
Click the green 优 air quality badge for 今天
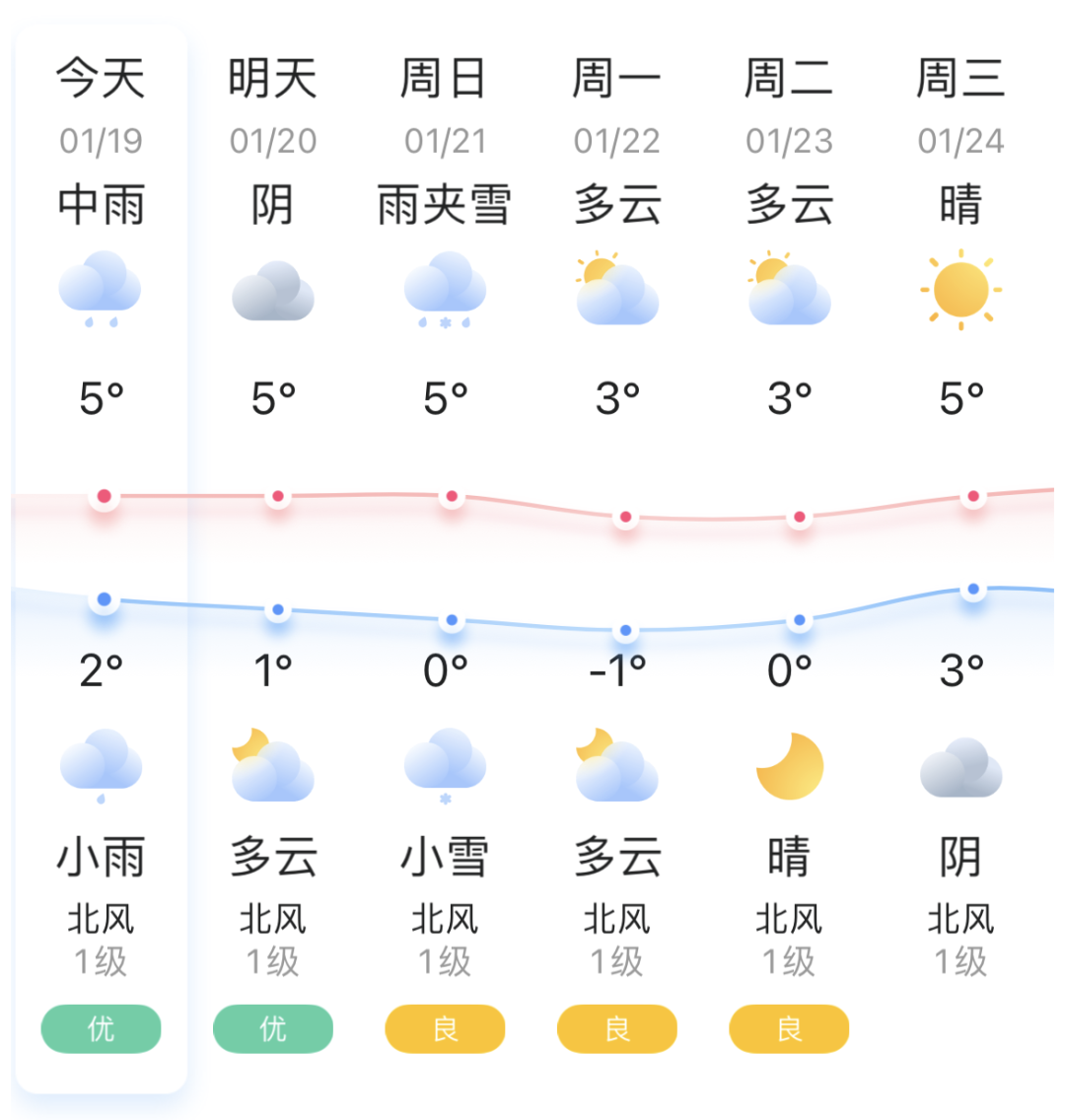(x=101, y=1028)
